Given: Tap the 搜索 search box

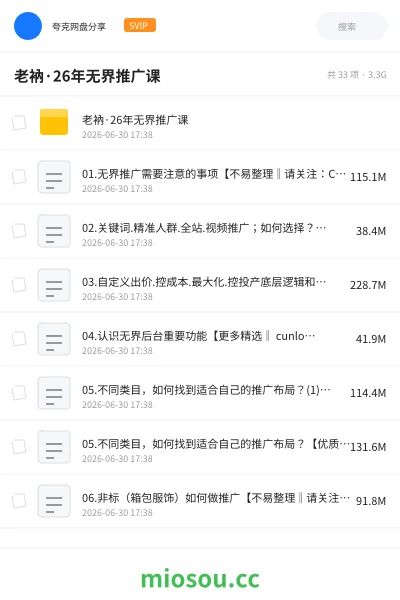Looking at the screenshot, I should [351, 26].
